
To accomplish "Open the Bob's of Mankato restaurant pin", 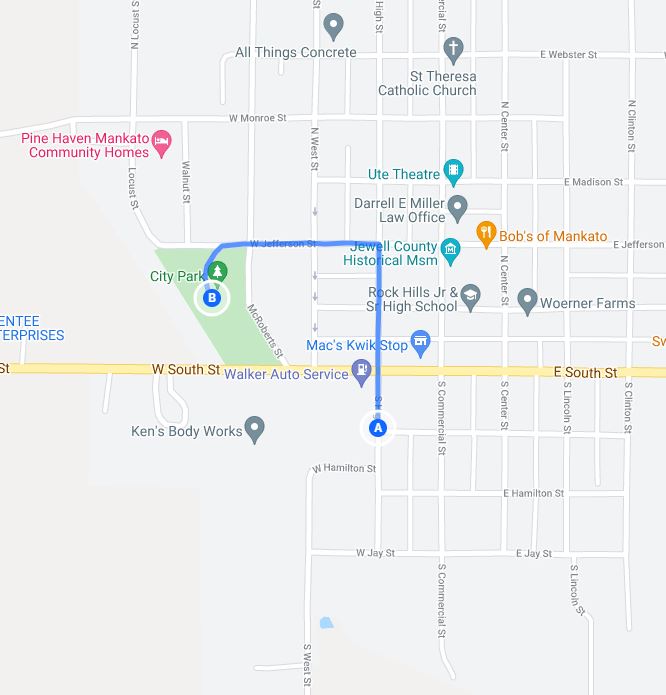I will 486,235.
